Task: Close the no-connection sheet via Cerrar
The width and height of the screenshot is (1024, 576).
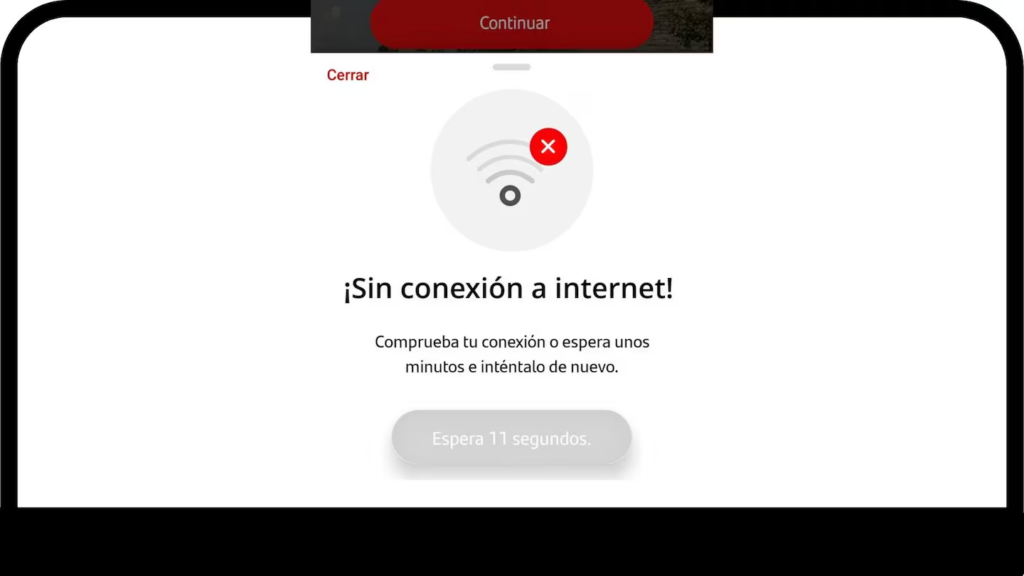Action: click(348, 75)
